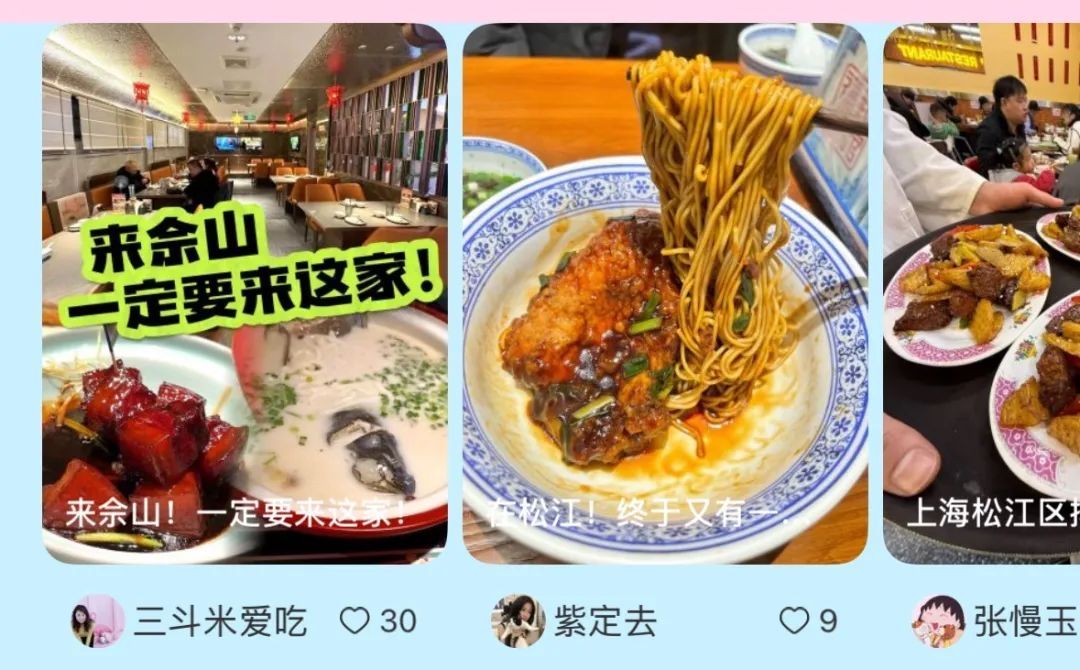This screenshot has width=1080, height=670.
Task: Like the post by 紫定去
Action: pos(794,621)
